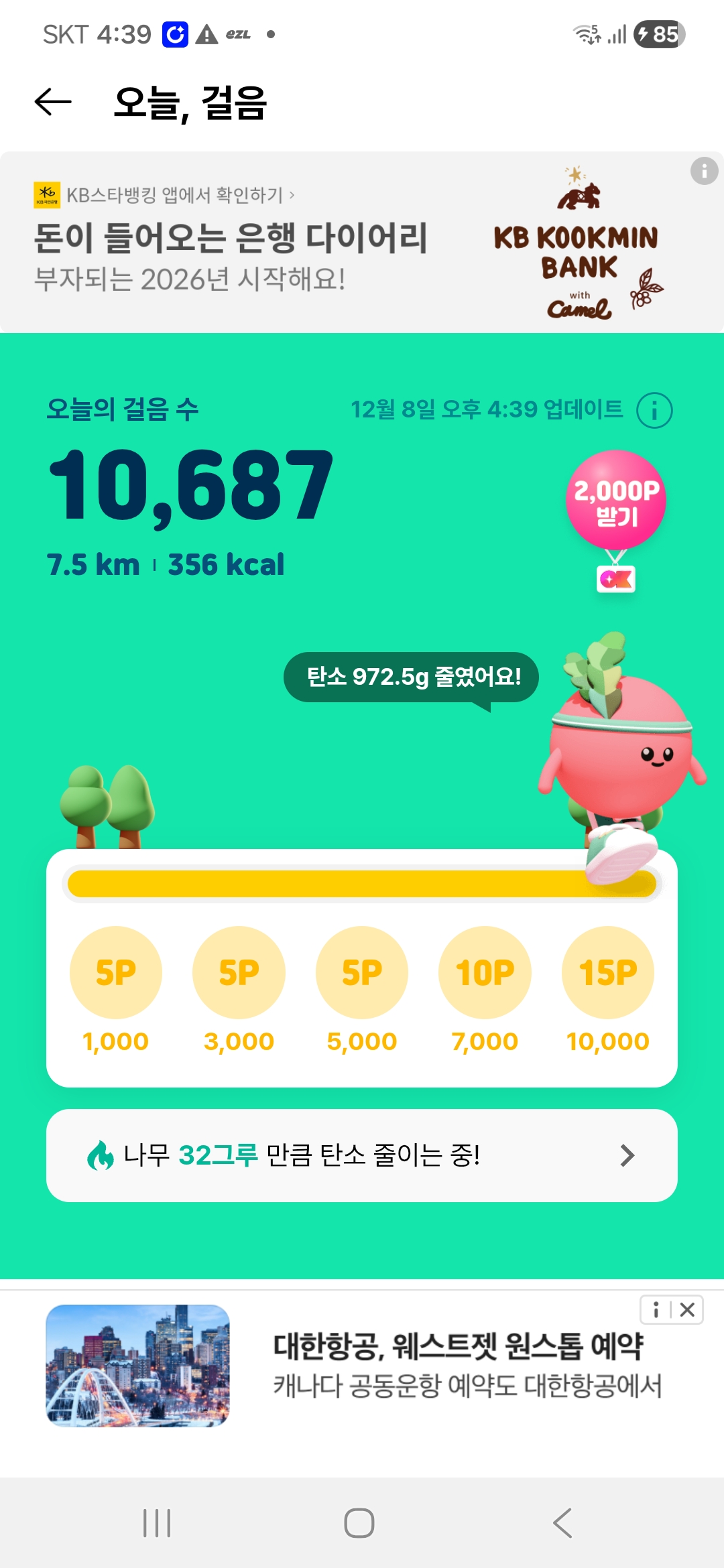Viewport: 724px width, 1568px height.
Task: Close the 대한항공 ad banner
Action: tap(688, 1309)
